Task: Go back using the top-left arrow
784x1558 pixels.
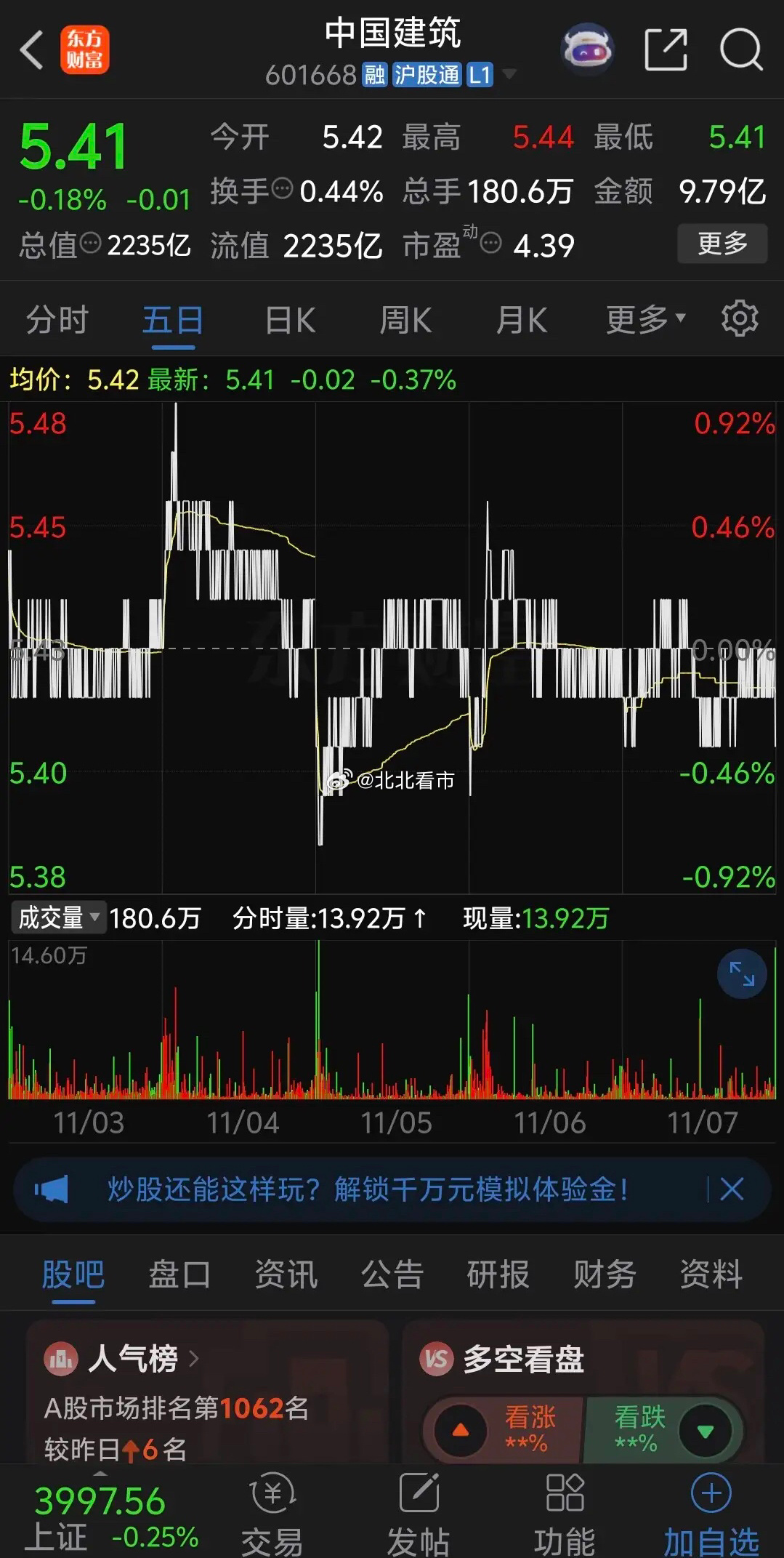Action: pos(32,50)
